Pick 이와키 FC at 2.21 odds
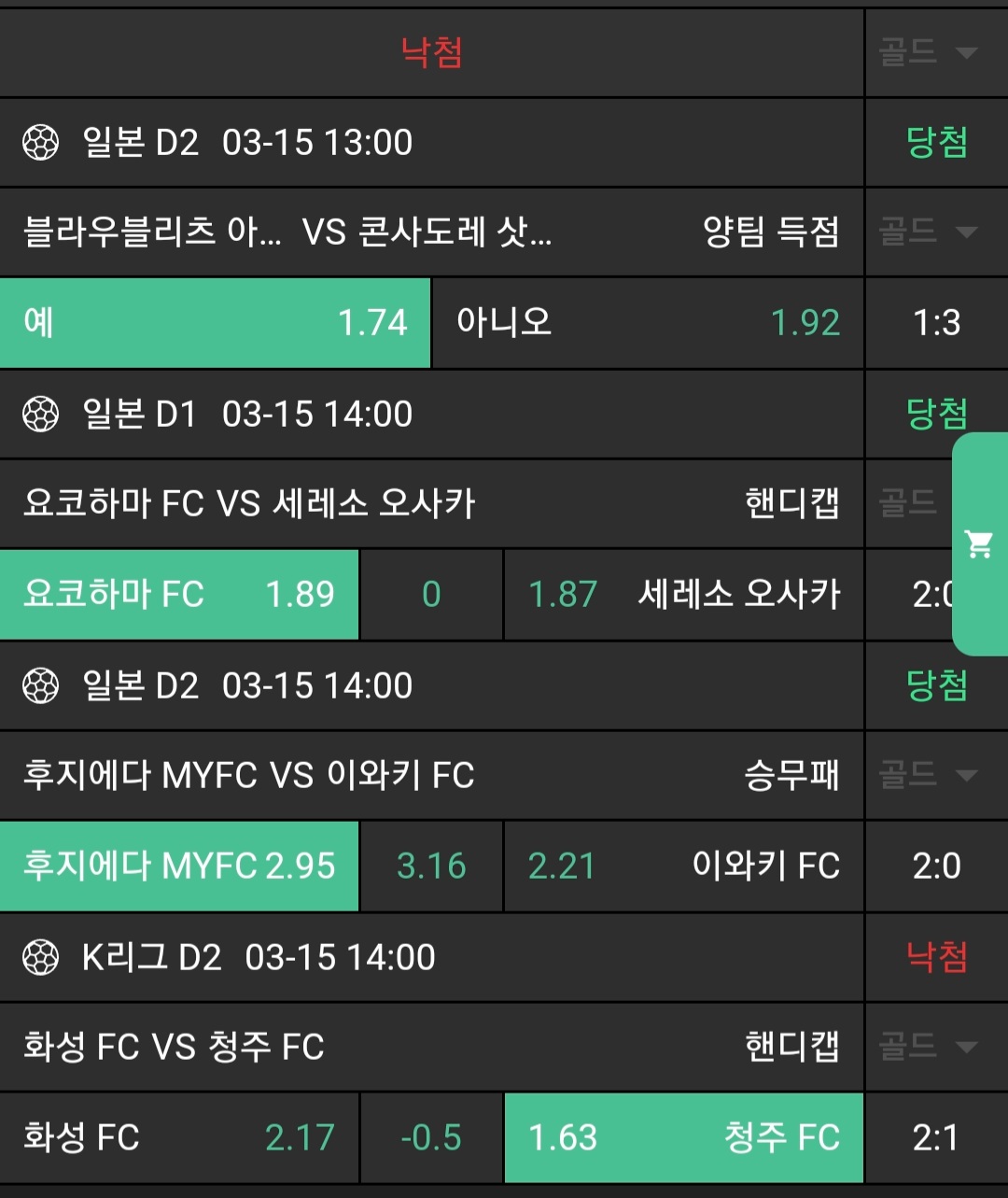Viewport: 1008px width, 1198px height. point(683,867)
